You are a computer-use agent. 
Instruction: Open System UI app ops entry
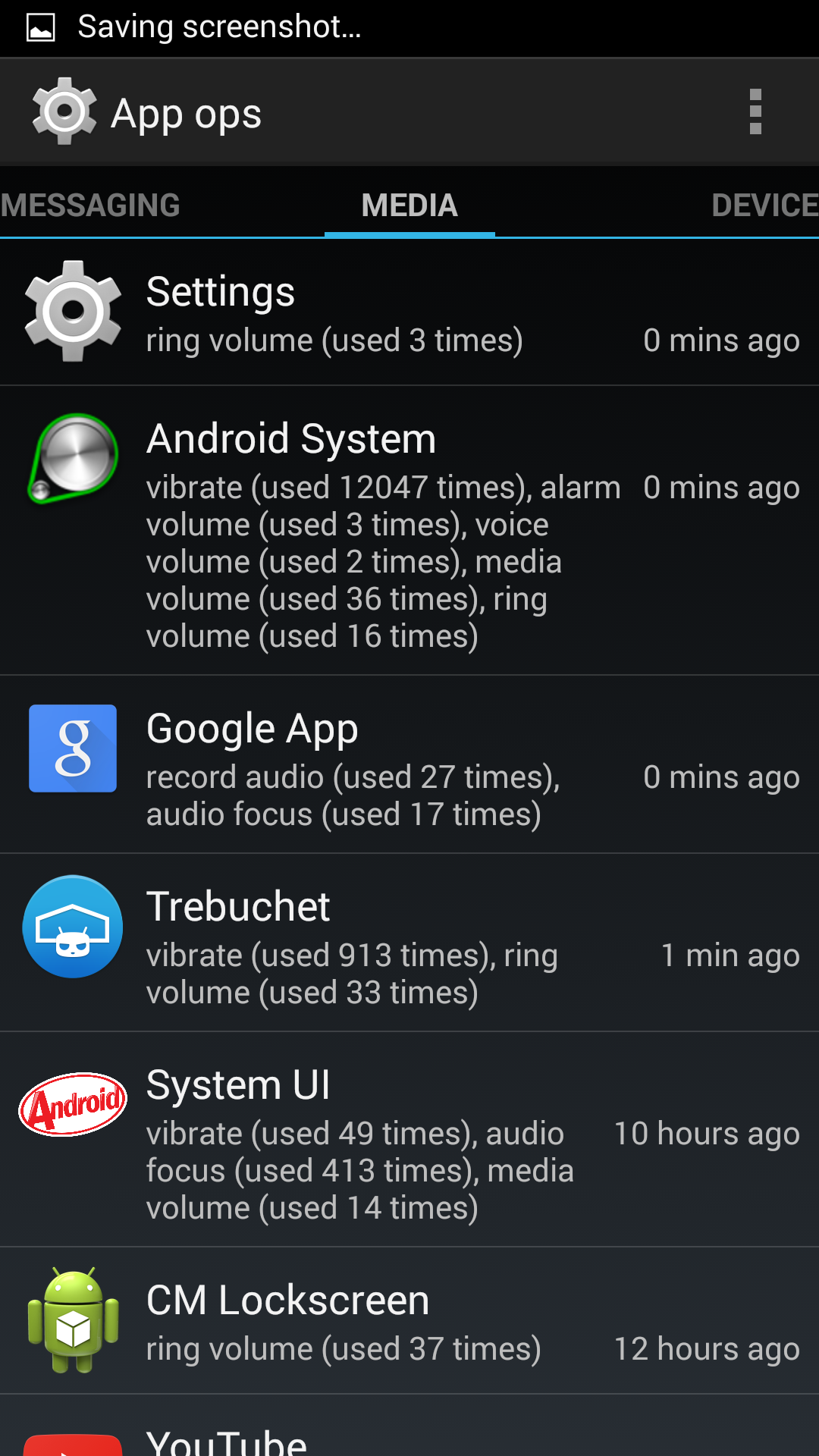tap(409, 1140)
